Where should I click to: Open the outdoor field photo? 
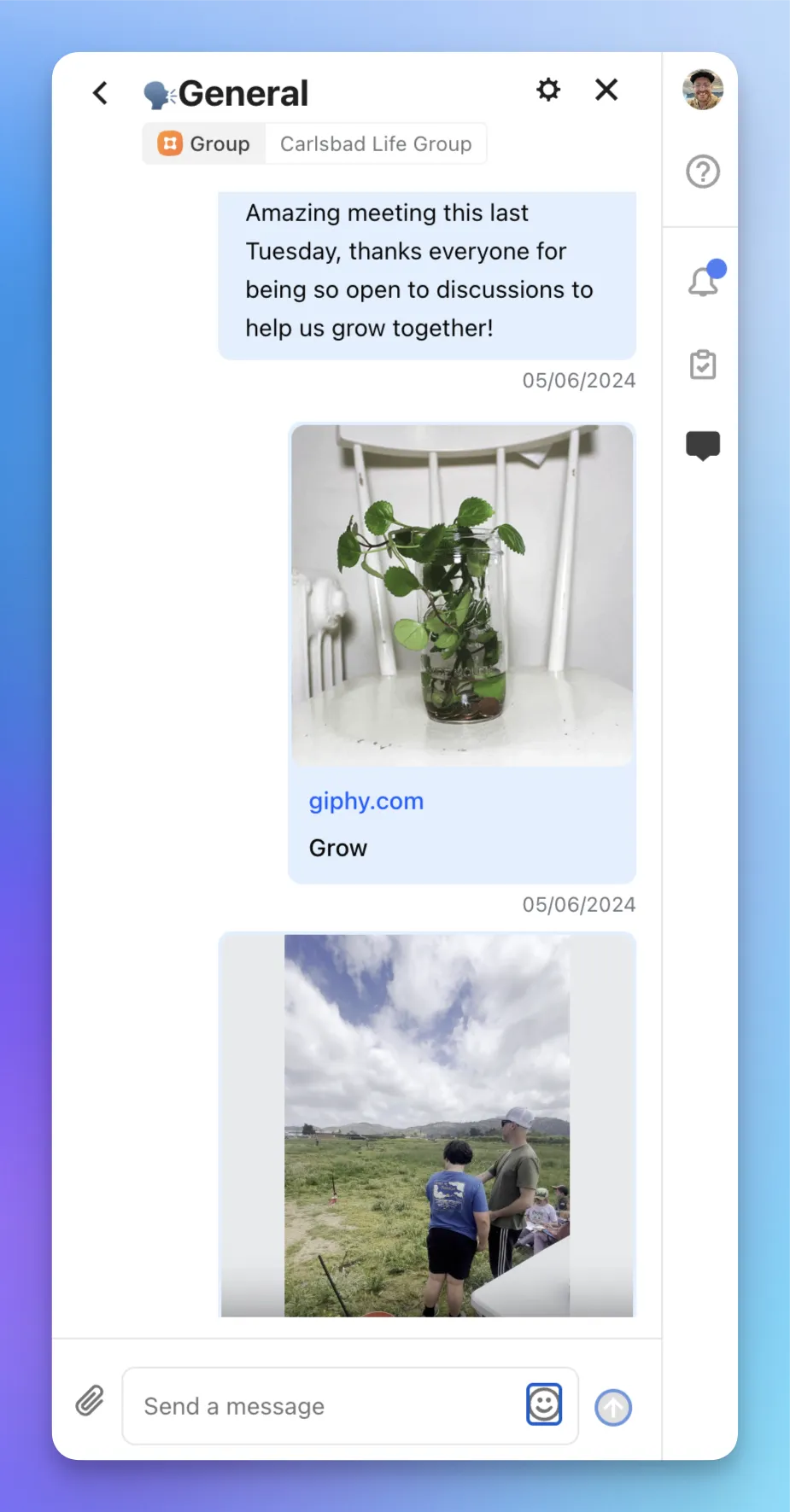click(427, 1125)
